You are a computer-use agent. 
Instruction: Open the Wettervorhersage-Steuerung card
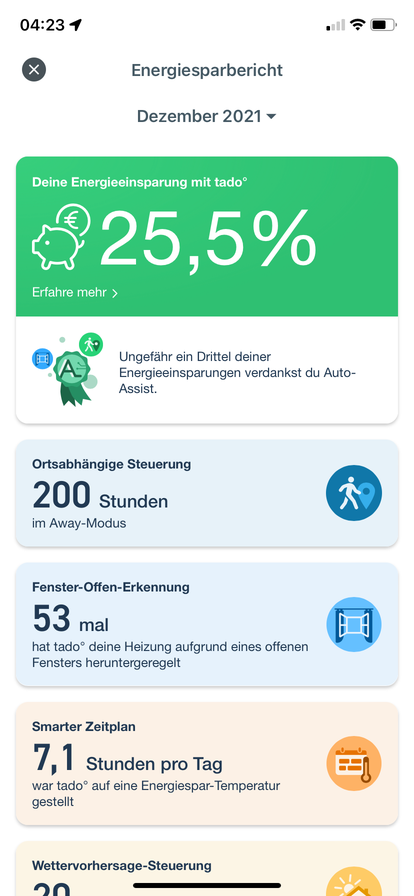[206, 869]
